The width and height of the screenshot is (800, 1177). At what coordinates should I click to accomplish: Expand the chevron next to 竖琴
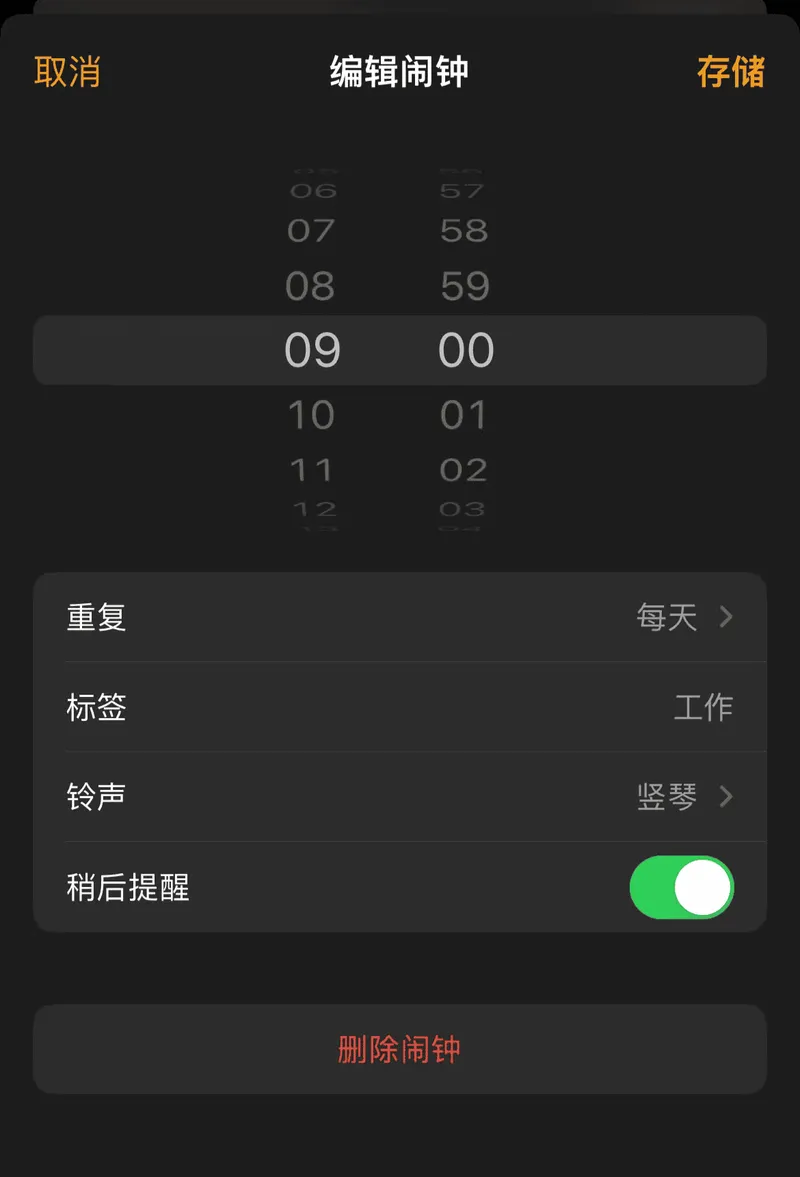(727, 797)
